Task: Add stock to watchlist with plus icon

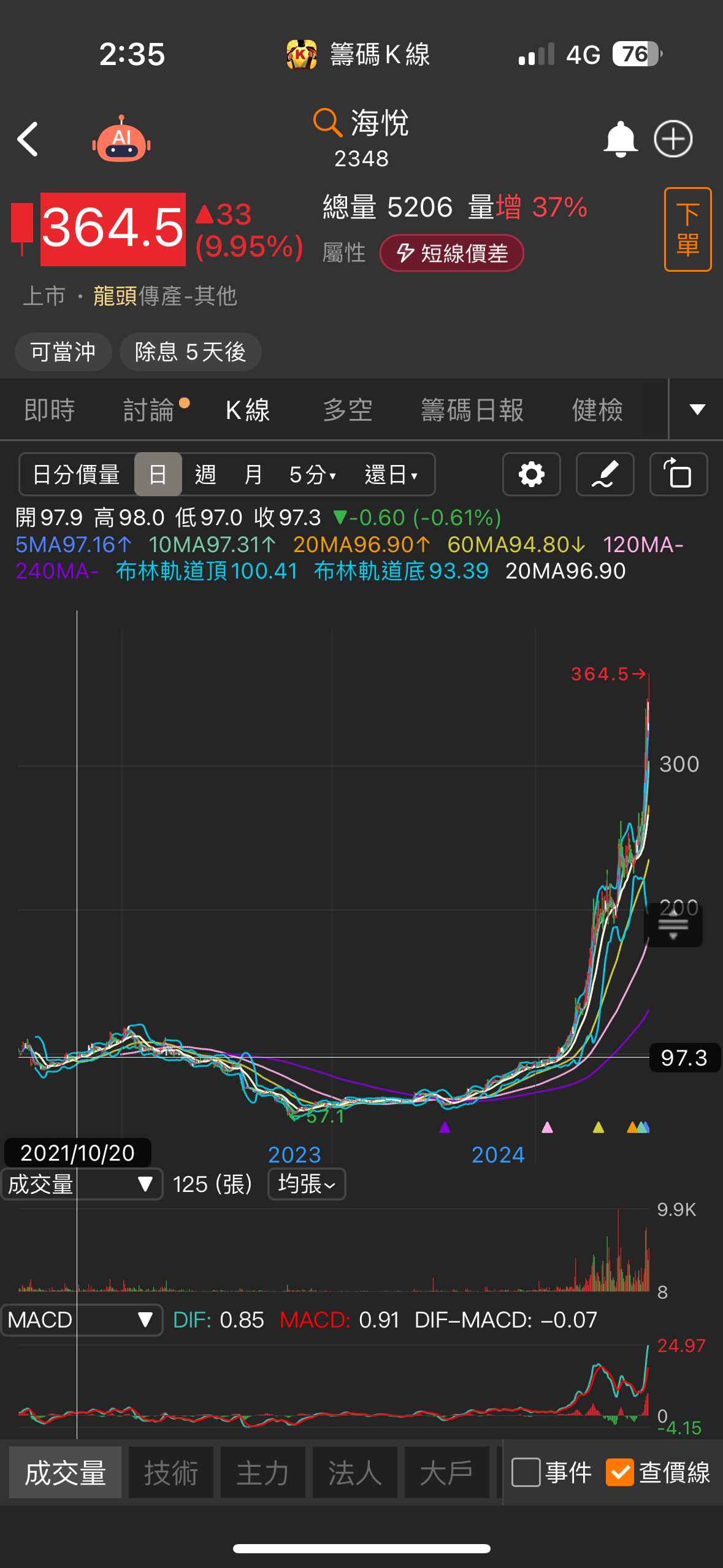Action: [673, 139]
